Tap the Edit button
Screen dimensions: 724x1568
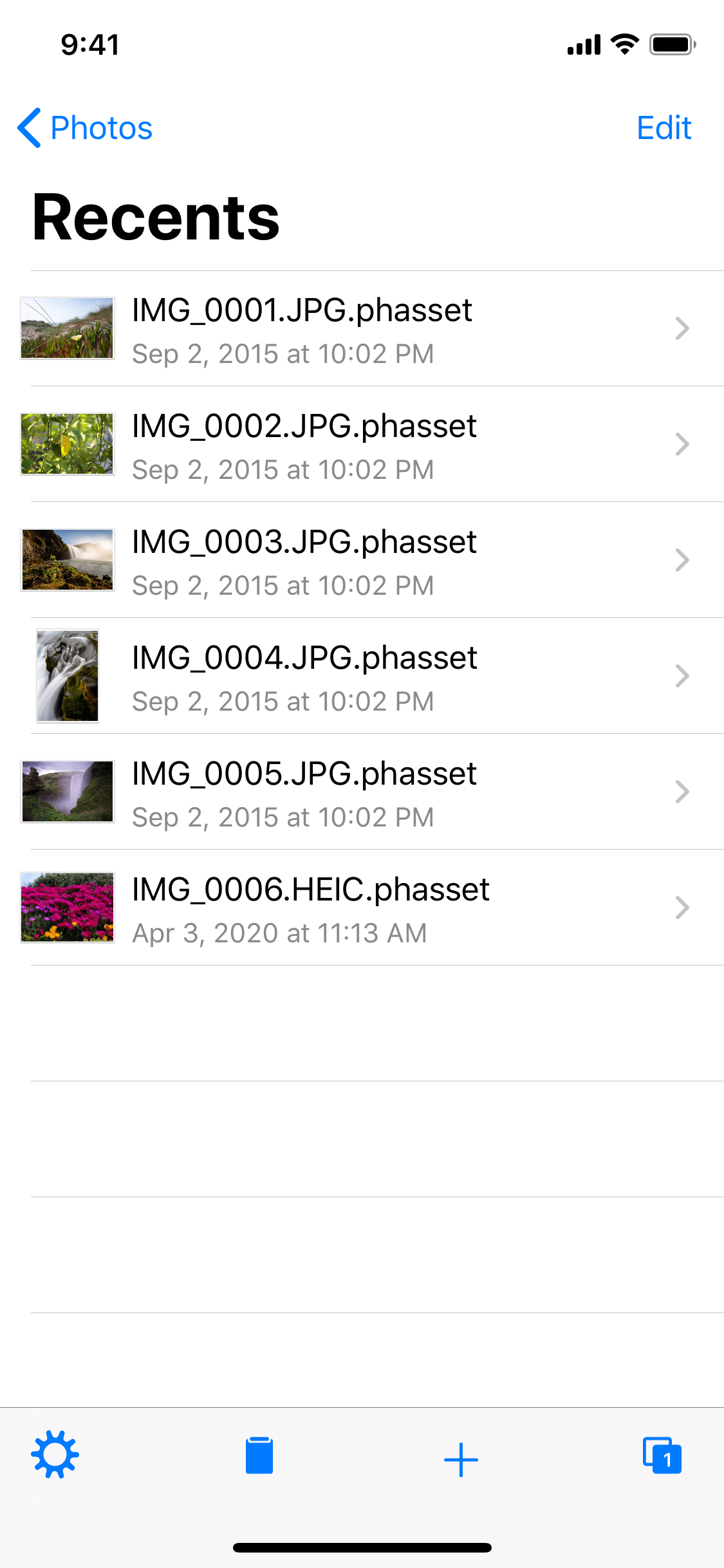point(664,127)
